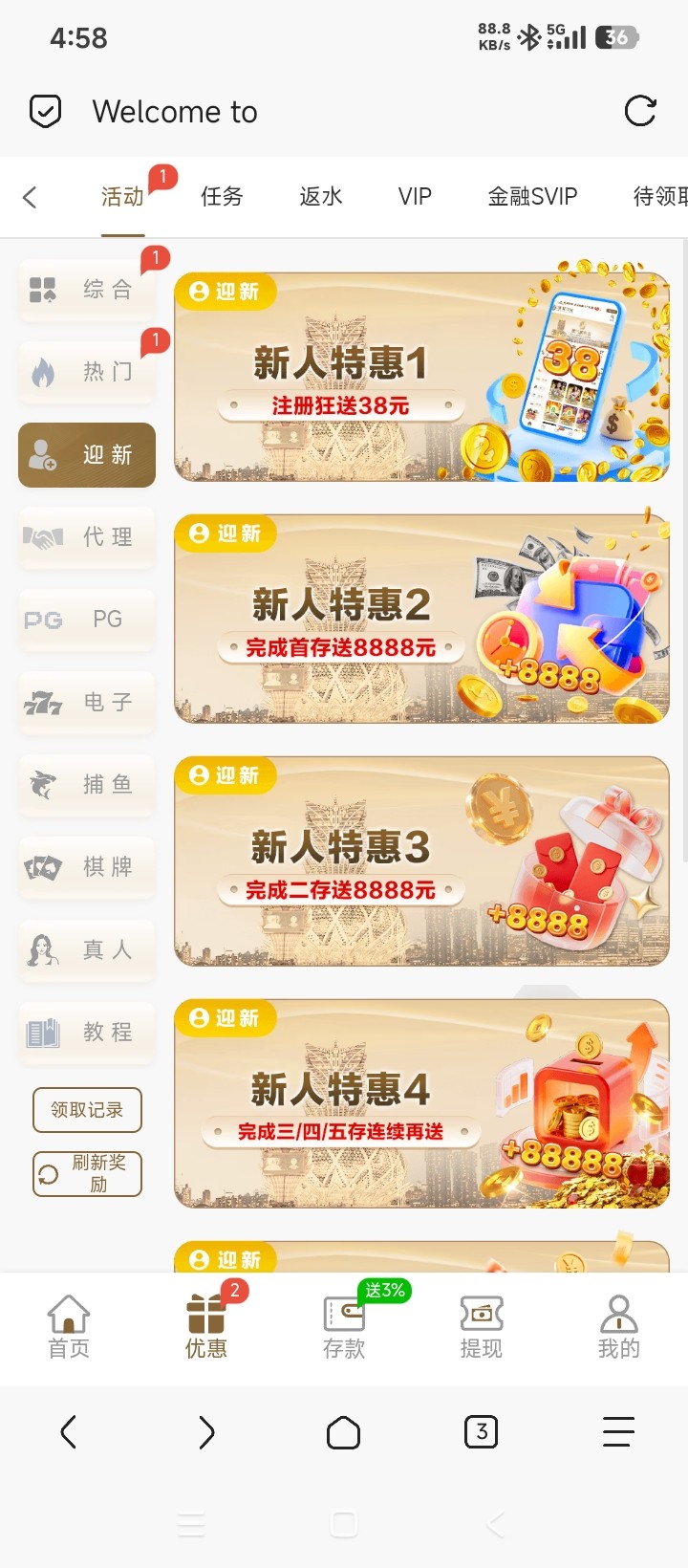688x1568 pixels.
Task: Switch to the 任务 tab
Action: pyautogui.click(x=222, y=197)
